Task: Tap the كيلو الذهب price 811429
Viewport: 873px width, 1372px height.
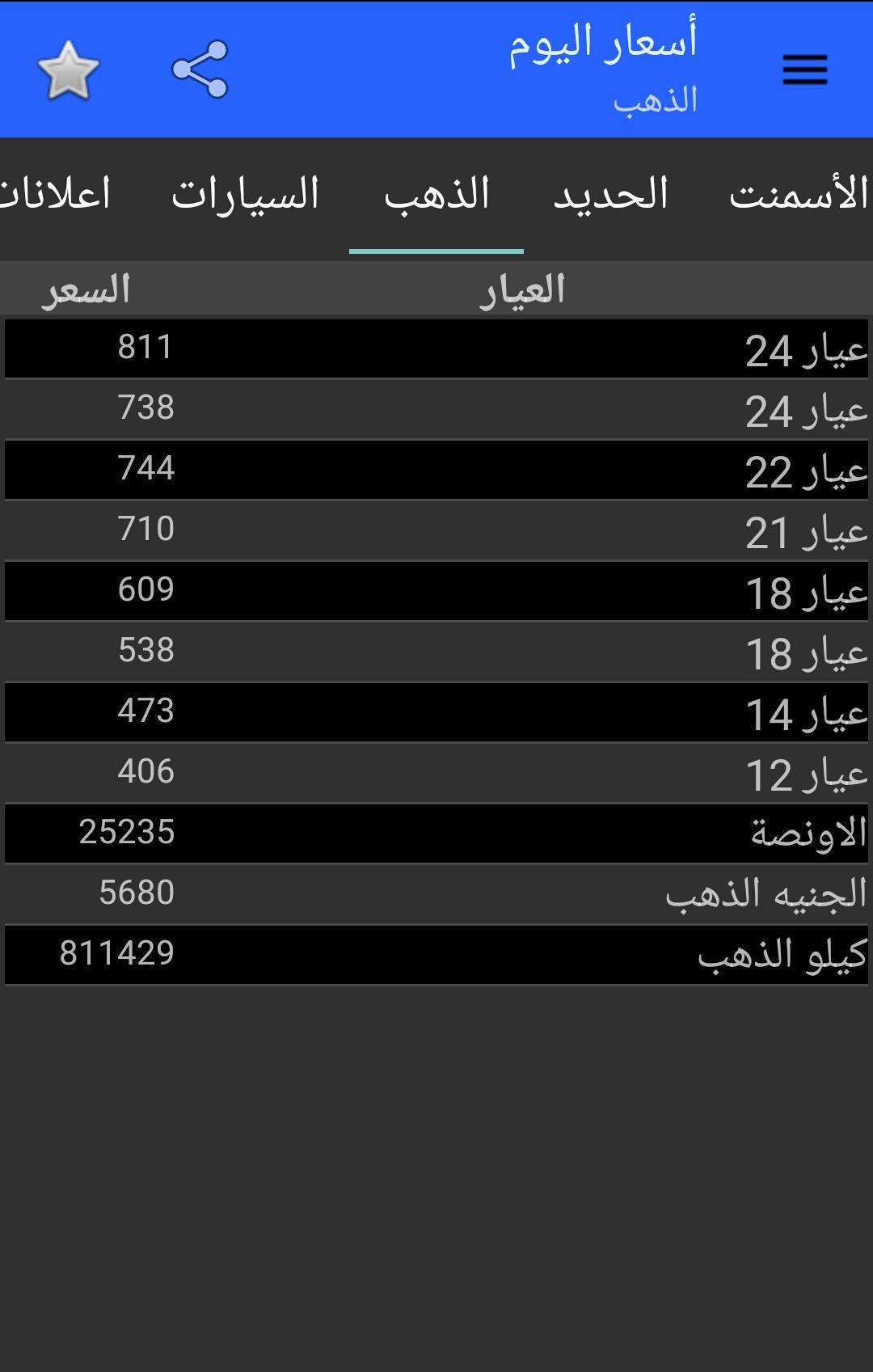Action: point(436,954)
